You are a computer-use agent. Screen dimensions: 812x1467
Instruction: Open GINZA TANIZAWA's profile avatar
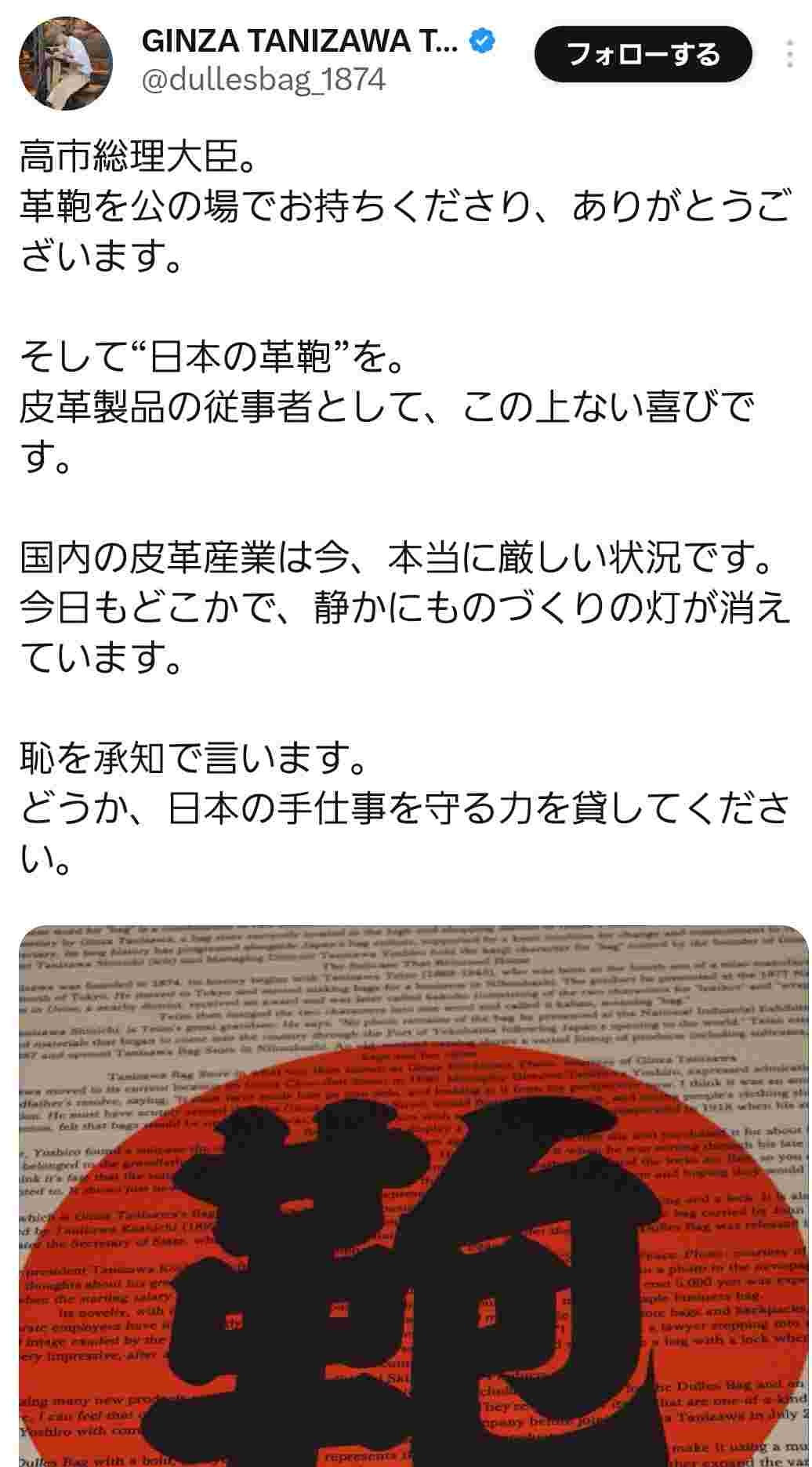pyautogui.click(x=65, y=63)
